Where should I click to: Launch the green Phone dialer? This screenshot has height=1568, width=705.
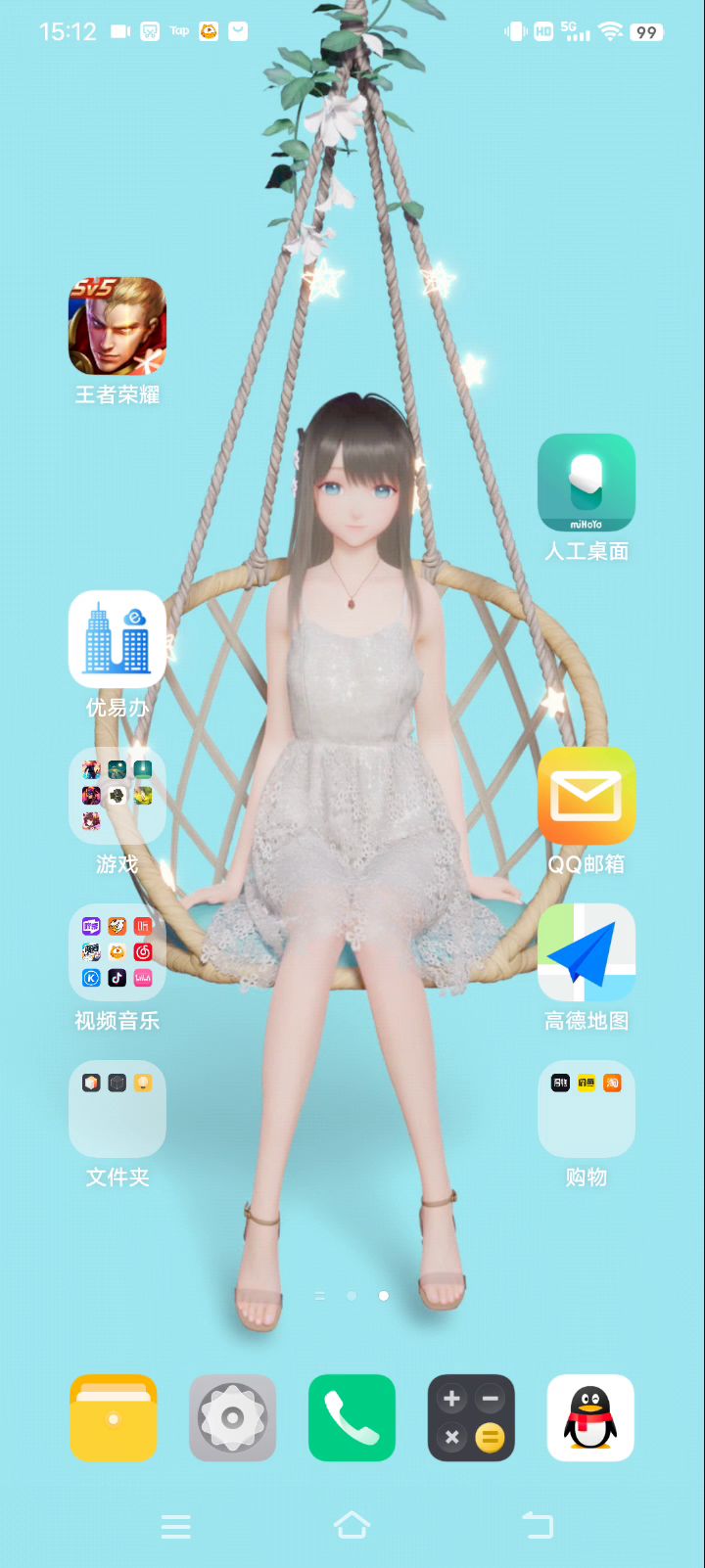pyautogui.click(x=352, y=1418)
